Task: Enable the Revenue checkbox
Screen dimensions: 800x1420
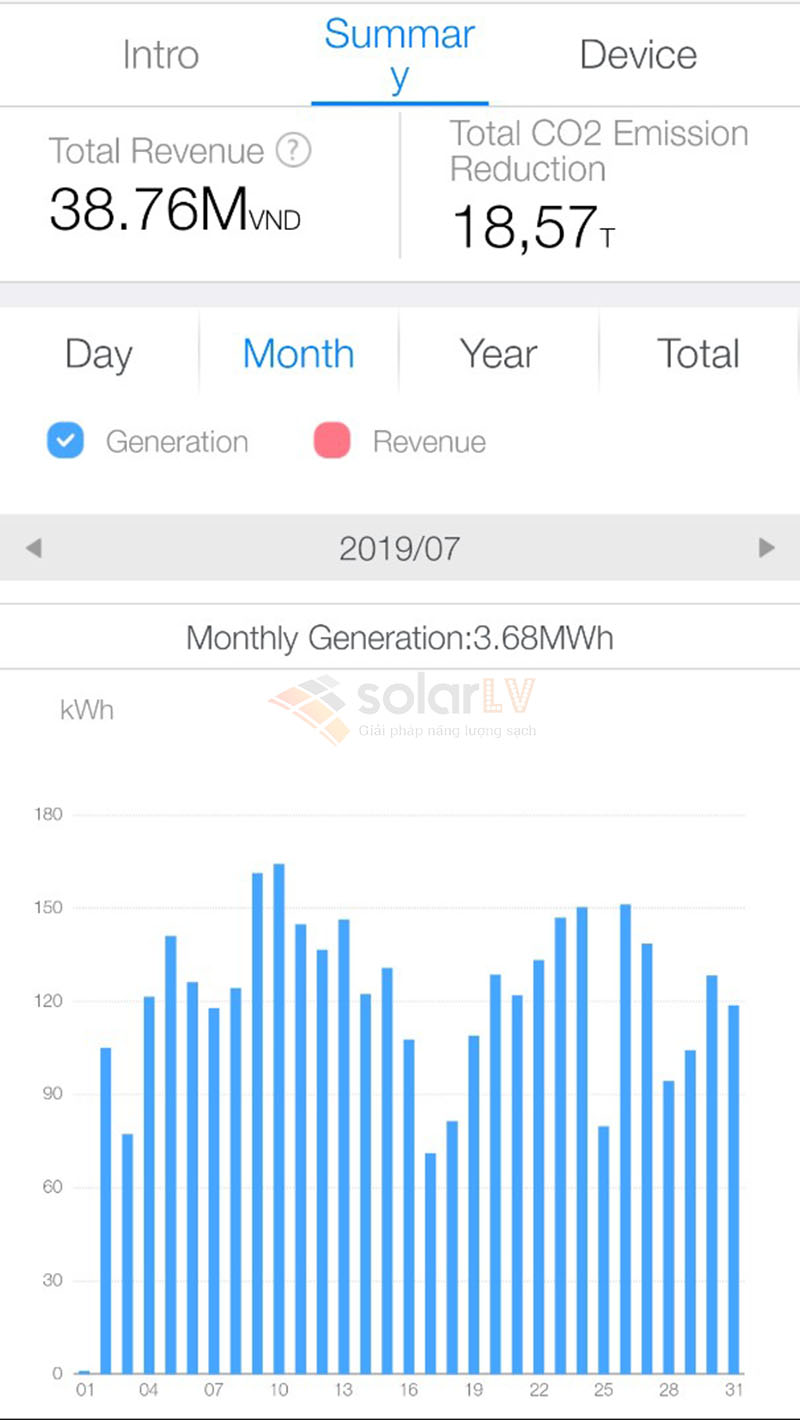Action: point(332,441)
